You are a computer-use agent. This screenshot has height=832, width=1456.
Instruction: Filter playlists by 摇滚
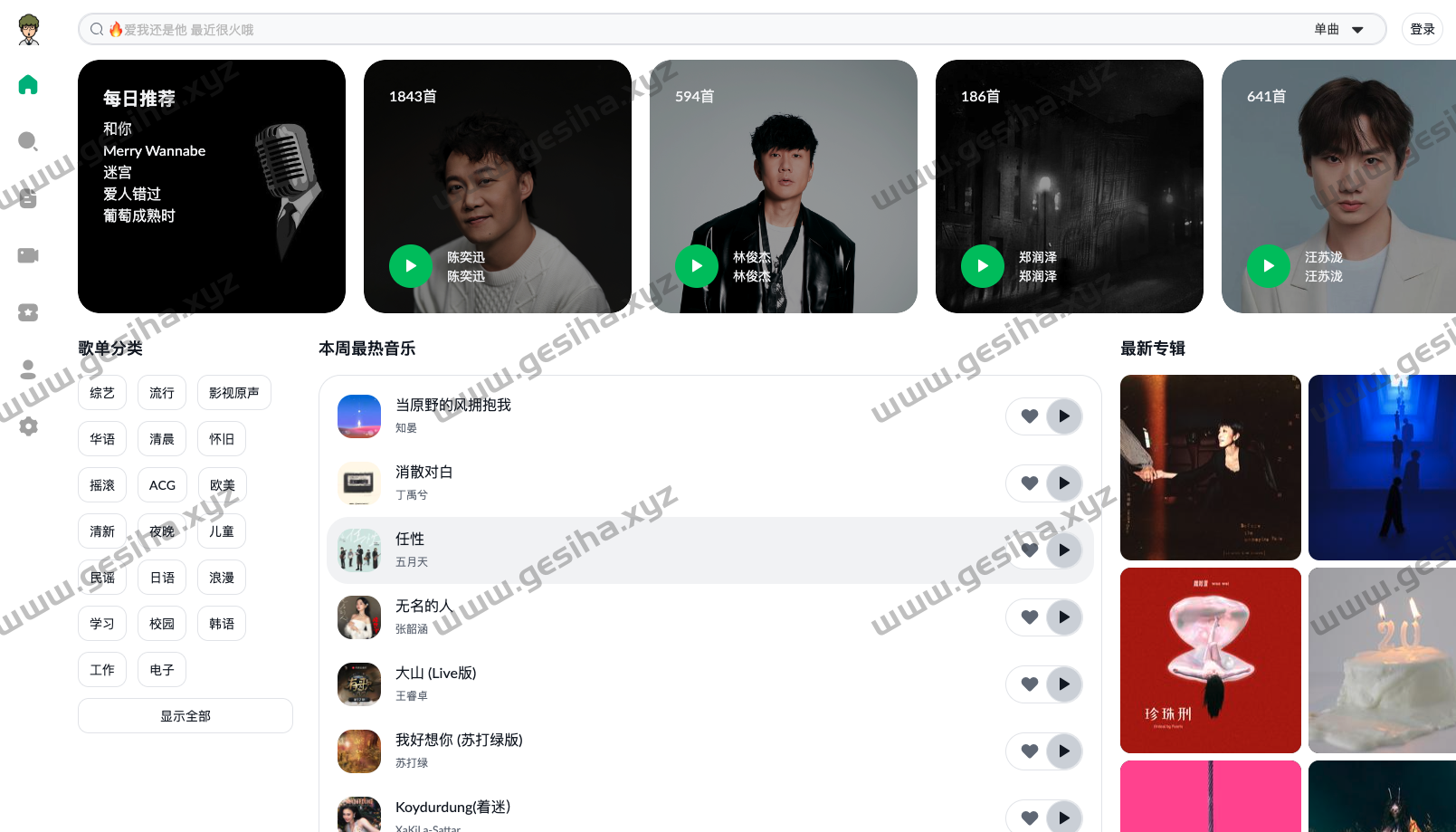pyautogui.click(x=102, y=485)
